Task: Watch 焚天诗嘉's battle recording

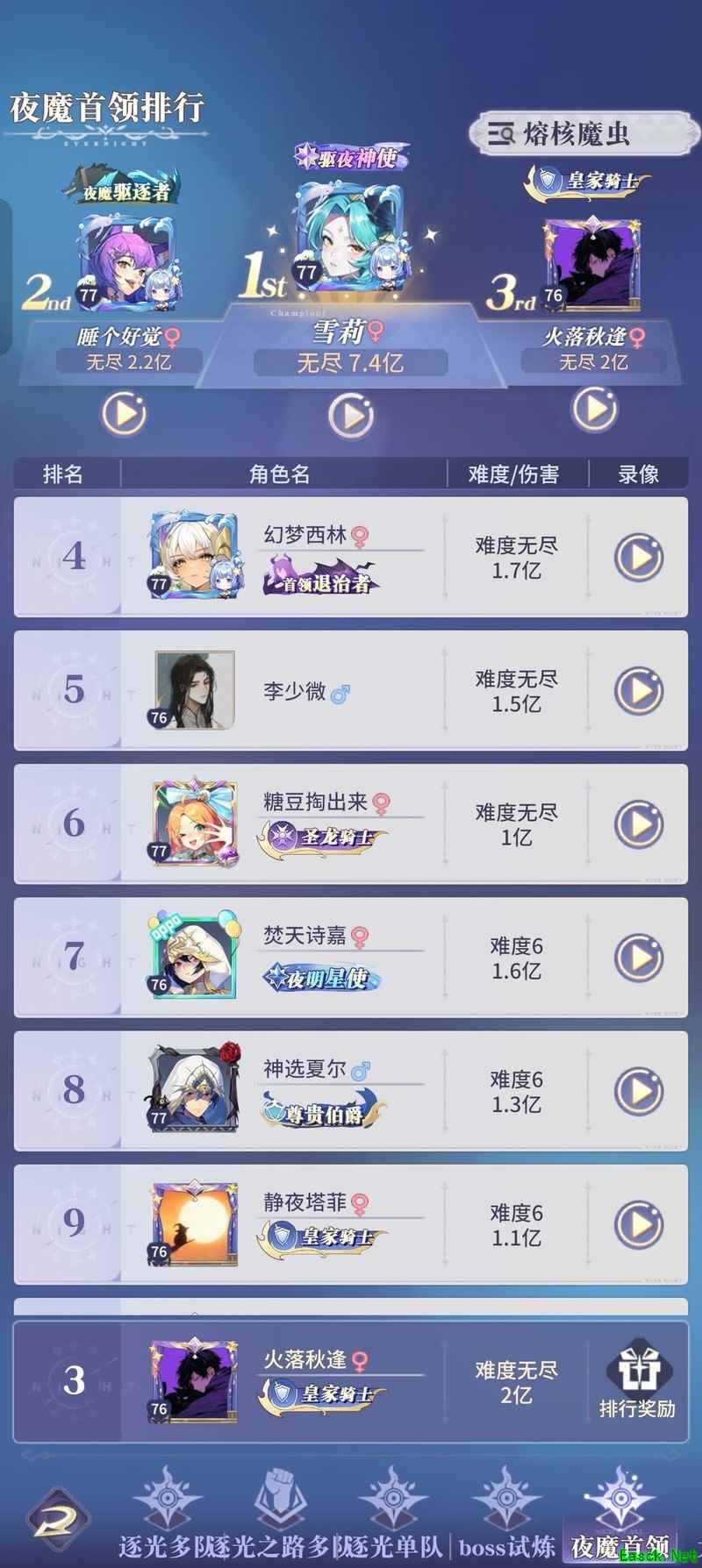Action: tap(638, 958)
